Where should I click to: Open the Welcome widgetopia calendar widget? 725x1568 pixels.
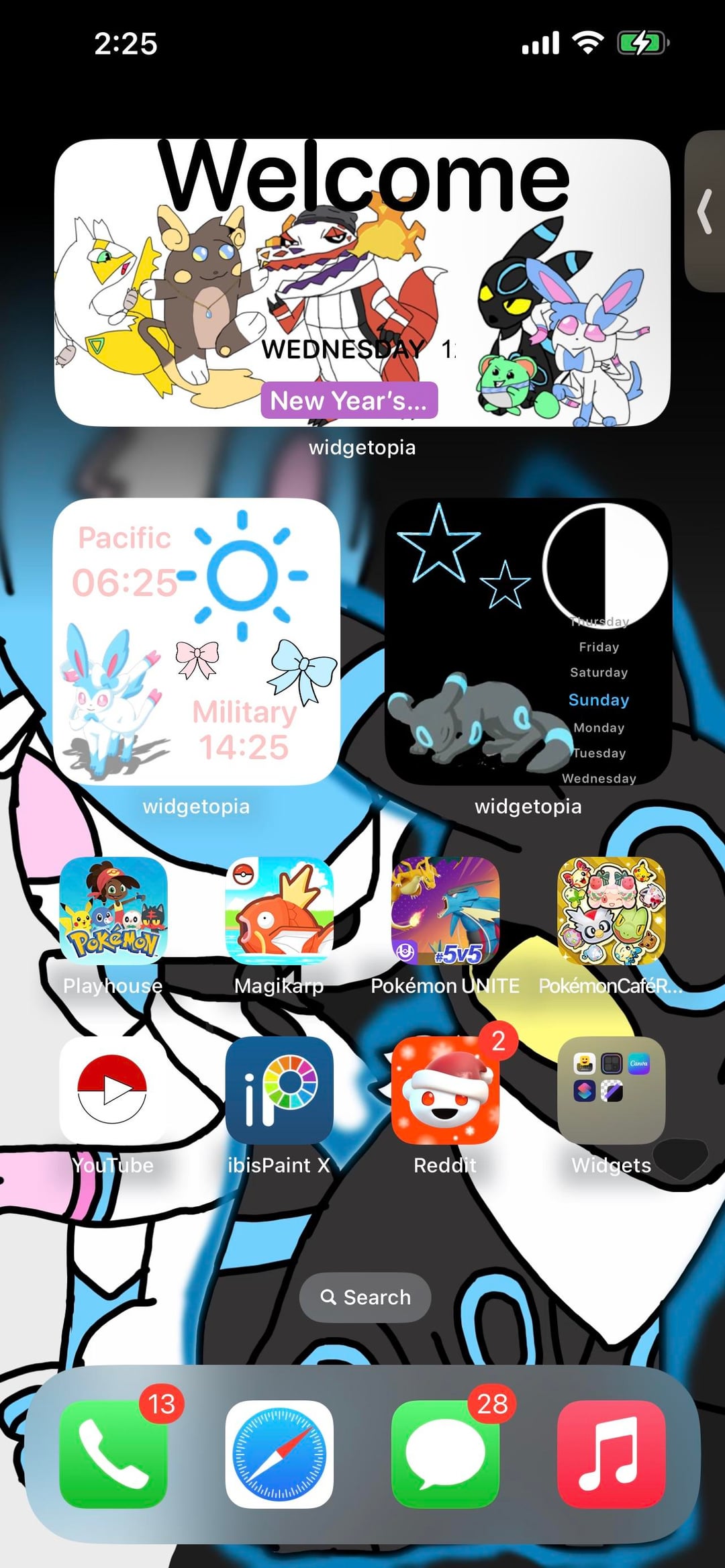[362, 283]
